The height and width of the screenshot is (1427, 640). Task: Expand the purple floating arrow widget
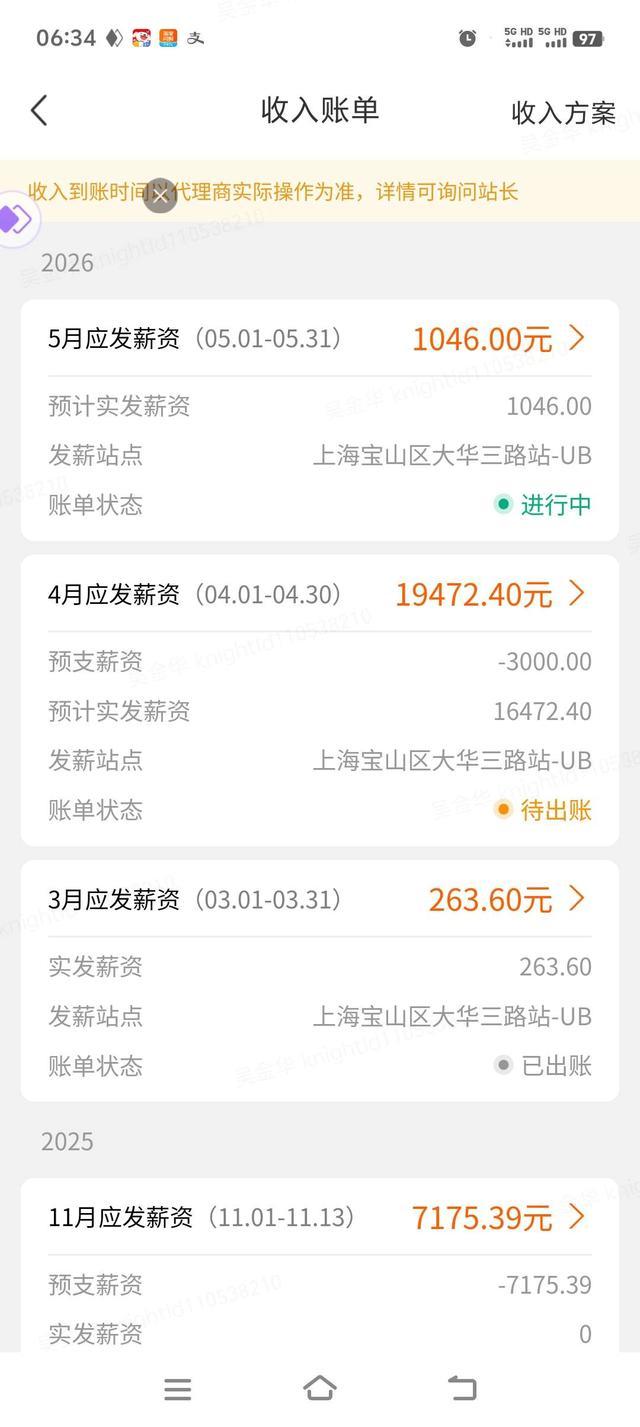pyautogui.click(x=17, y=219)
